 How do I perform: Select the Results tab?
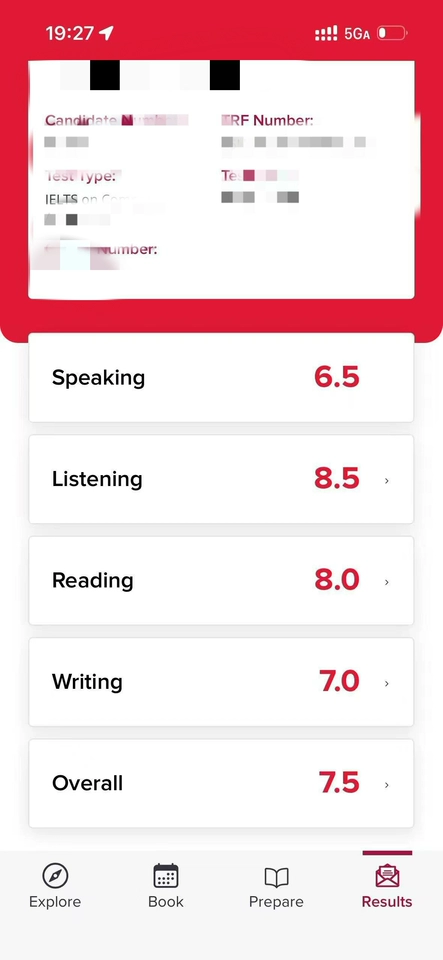click(387, 886)
